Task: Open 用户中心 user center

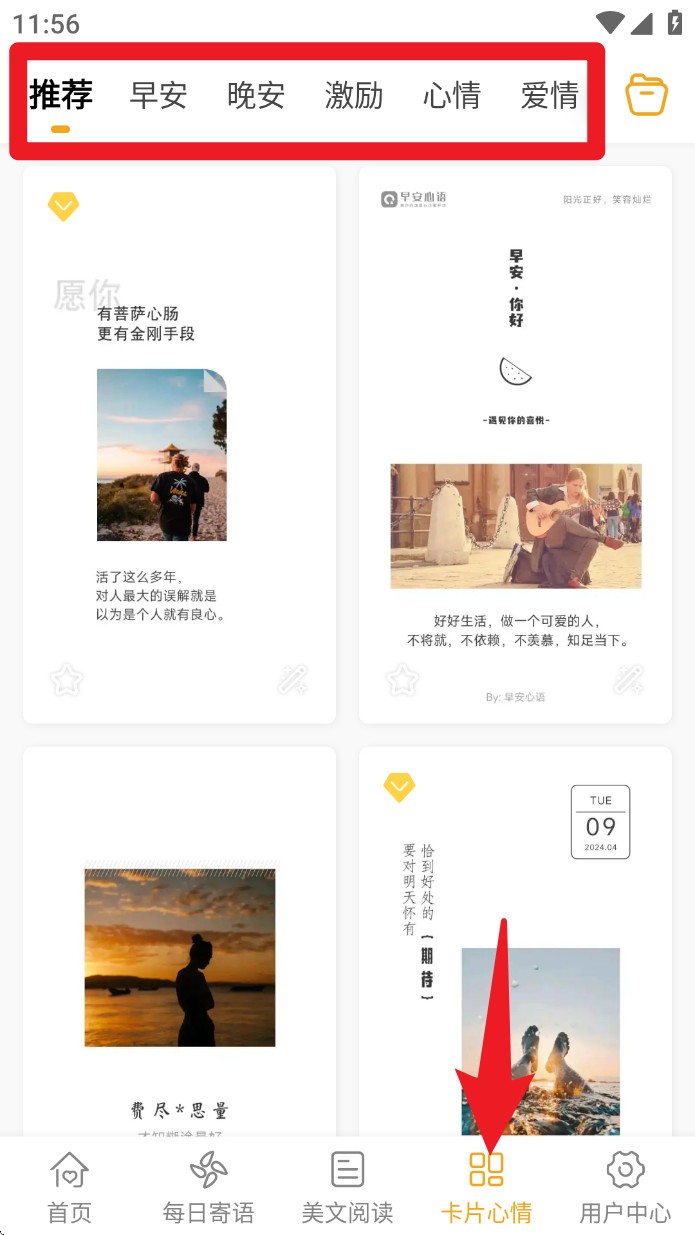Action: pyautogui.click(x=625, y=1187)
